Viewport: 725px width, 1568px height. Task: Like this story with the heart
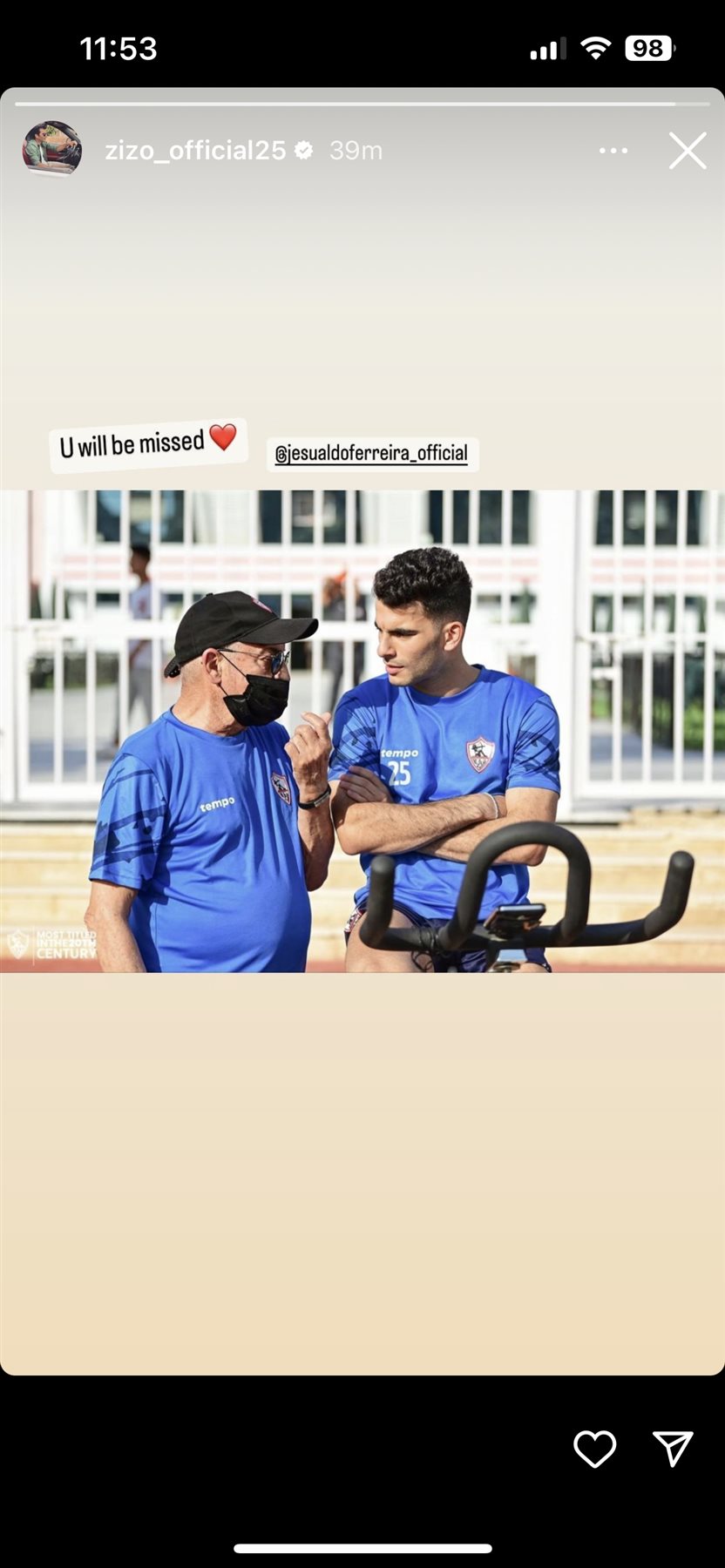(595, 1449)
